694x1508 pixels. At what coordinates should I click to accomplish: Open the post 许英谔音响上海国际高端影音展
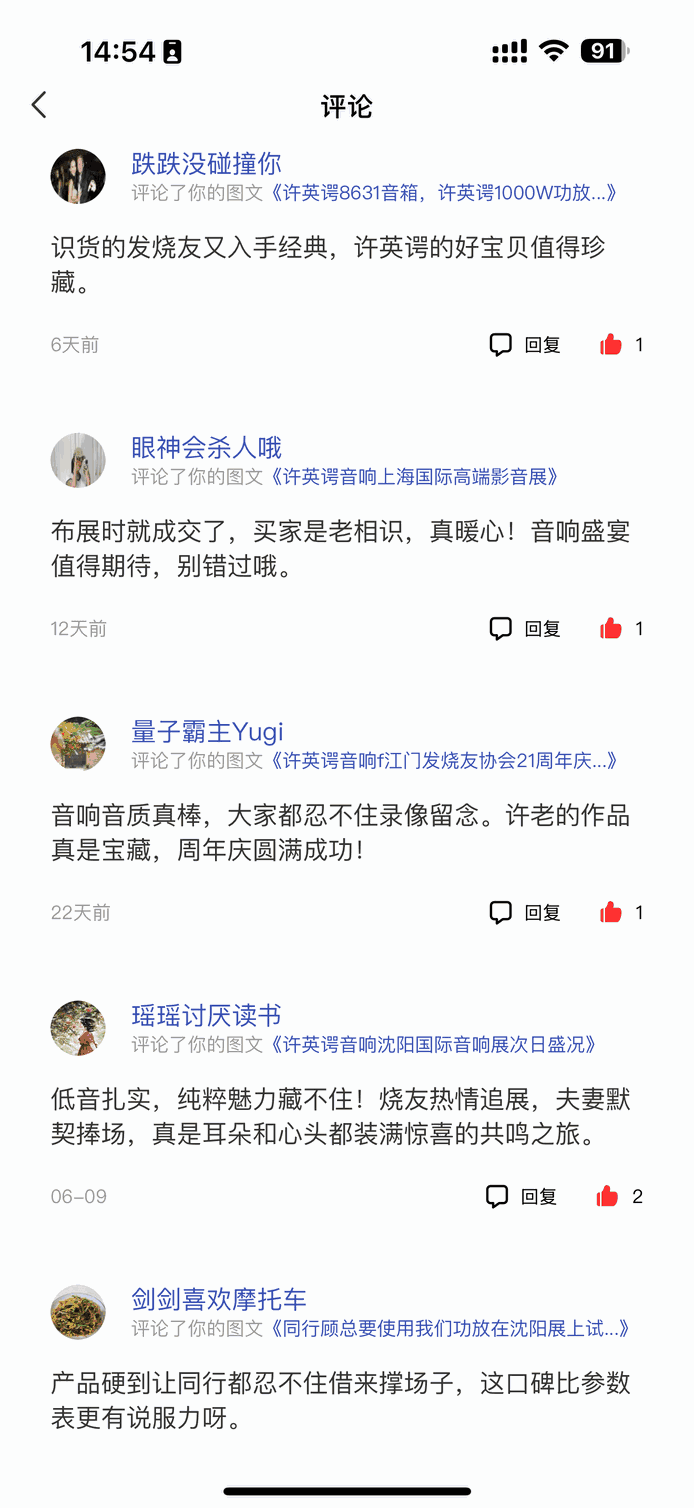point(414,477)
